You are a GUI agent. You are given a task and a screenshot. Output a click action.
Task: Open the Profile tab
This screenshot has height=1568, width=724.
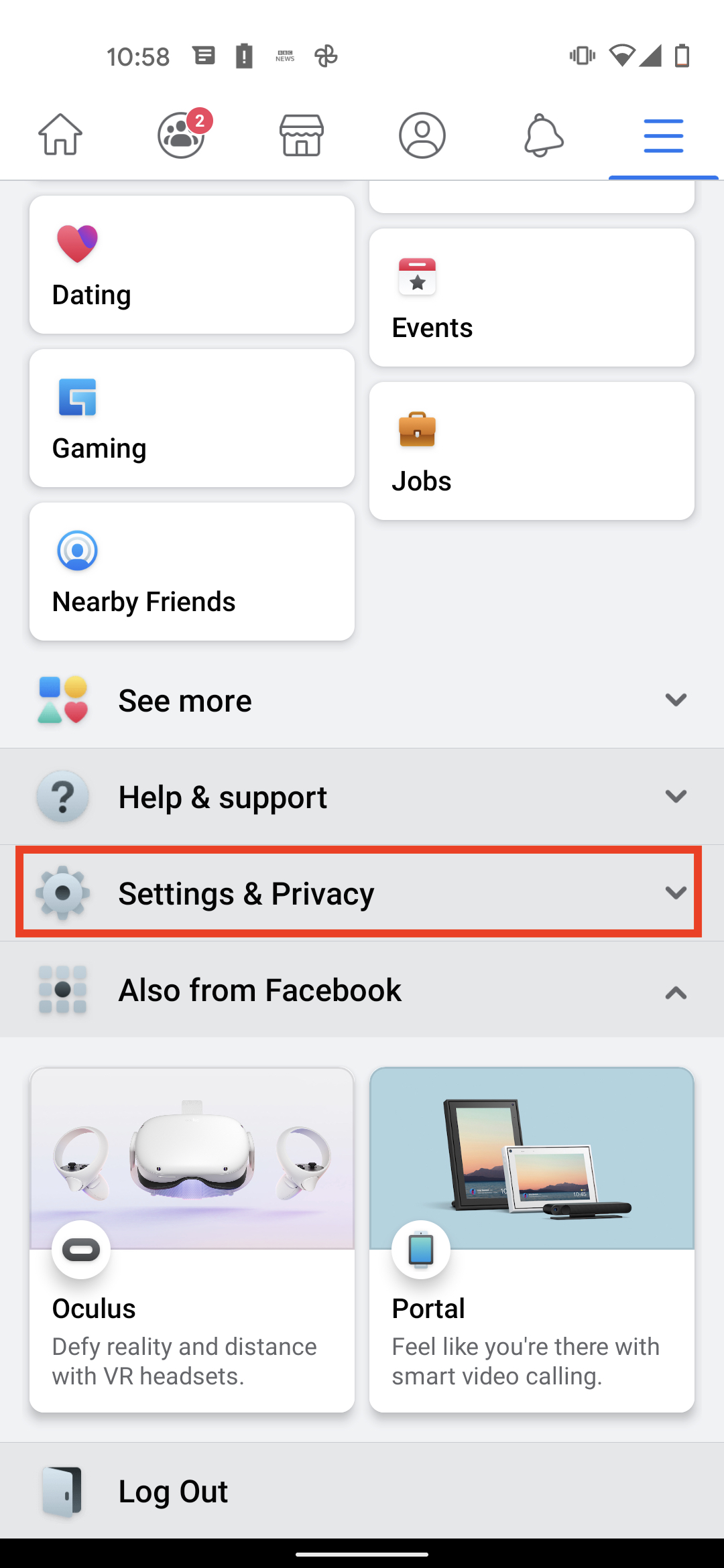click(x=422, y=135)
